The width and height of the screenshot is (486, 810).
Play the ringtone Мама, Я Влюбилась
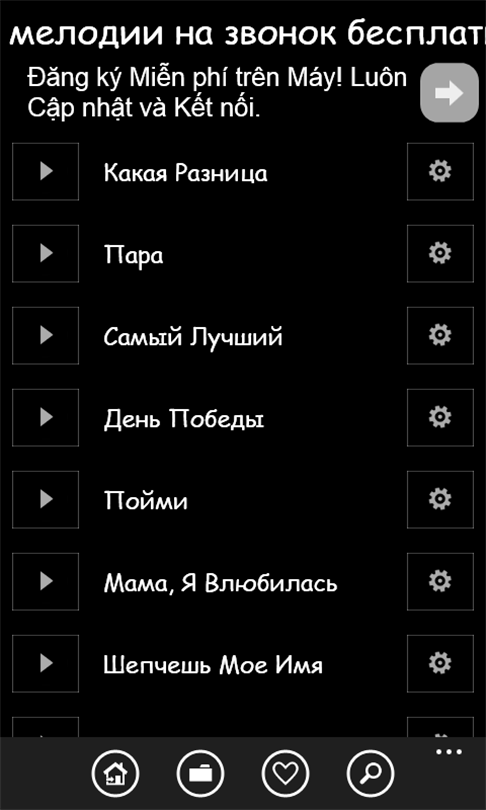point(45,582)
